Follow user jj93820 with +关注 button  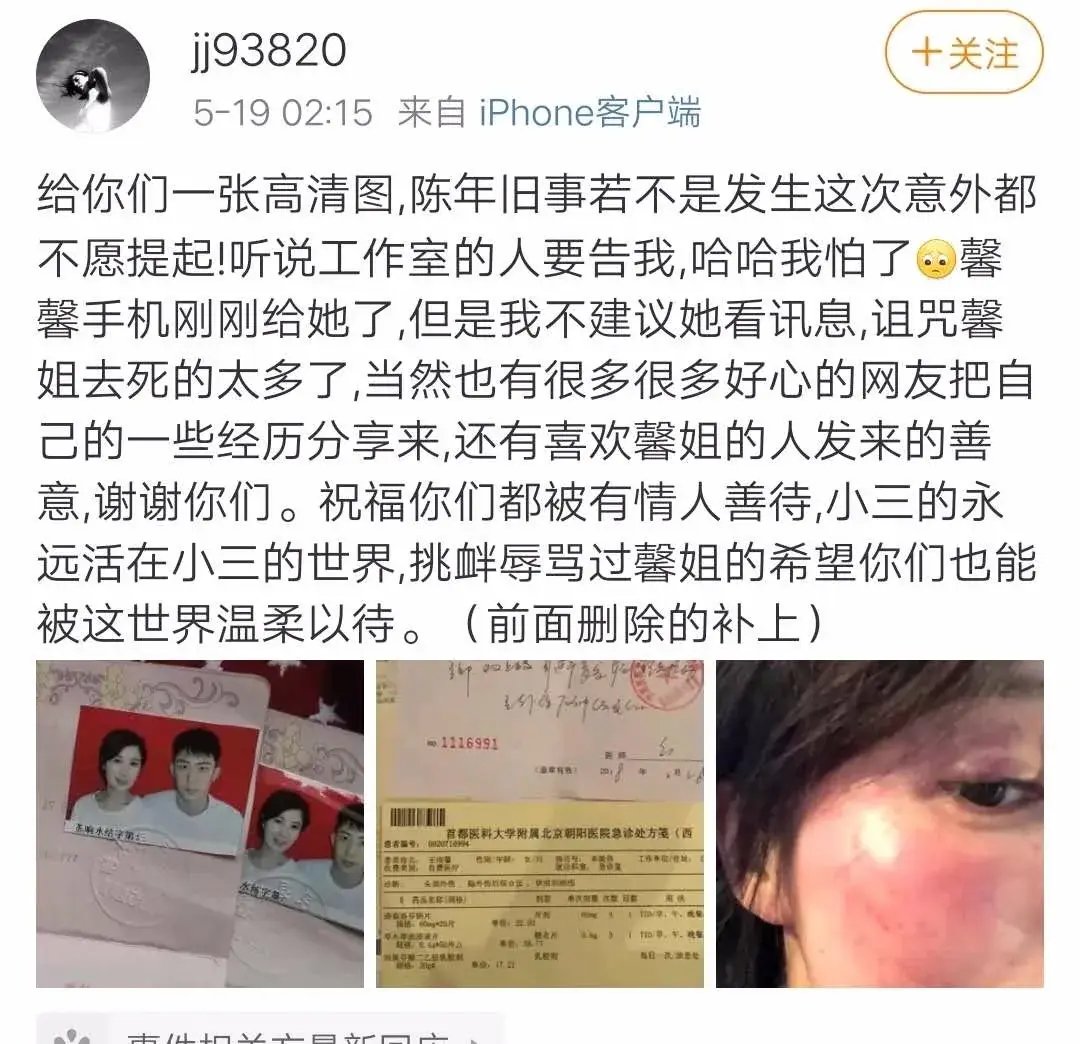tap(964, 53)
